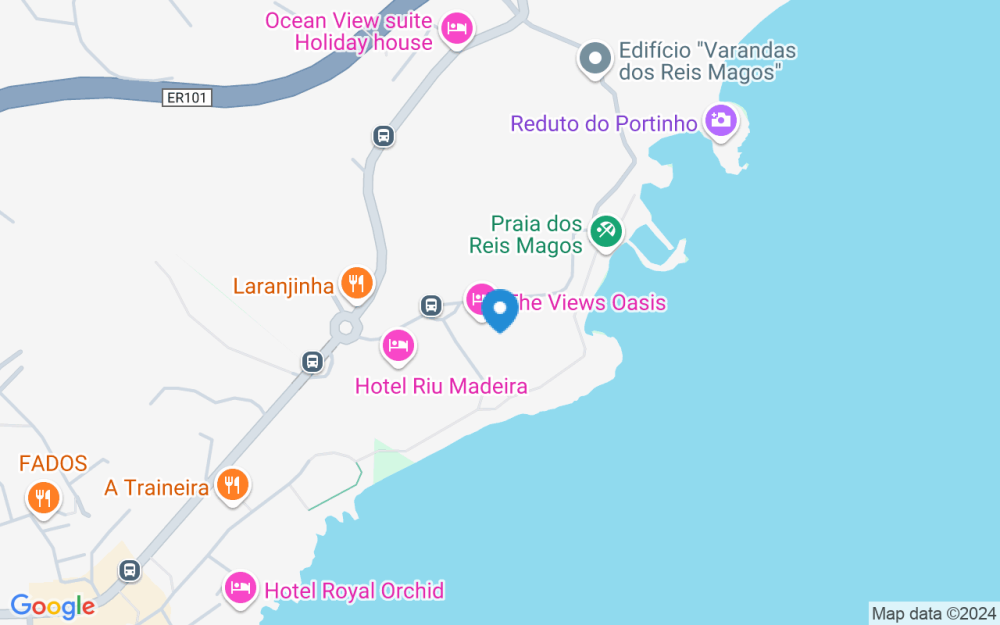Open Edifício Varandas dos Reis Magos marker
This screenshot has height=625, width=1000.
(595, 58)
